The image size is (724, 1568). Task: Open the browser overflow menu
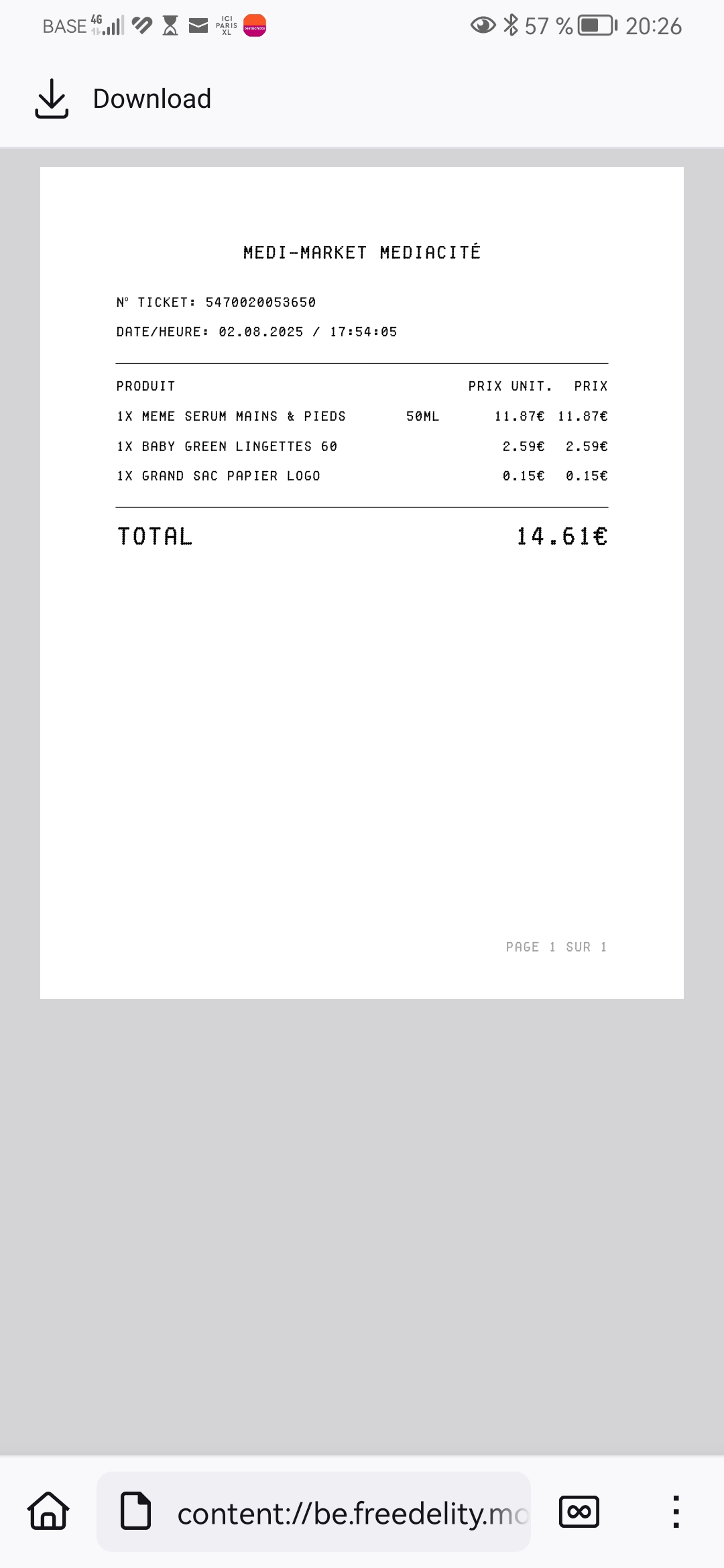[x=676, y=1512]
